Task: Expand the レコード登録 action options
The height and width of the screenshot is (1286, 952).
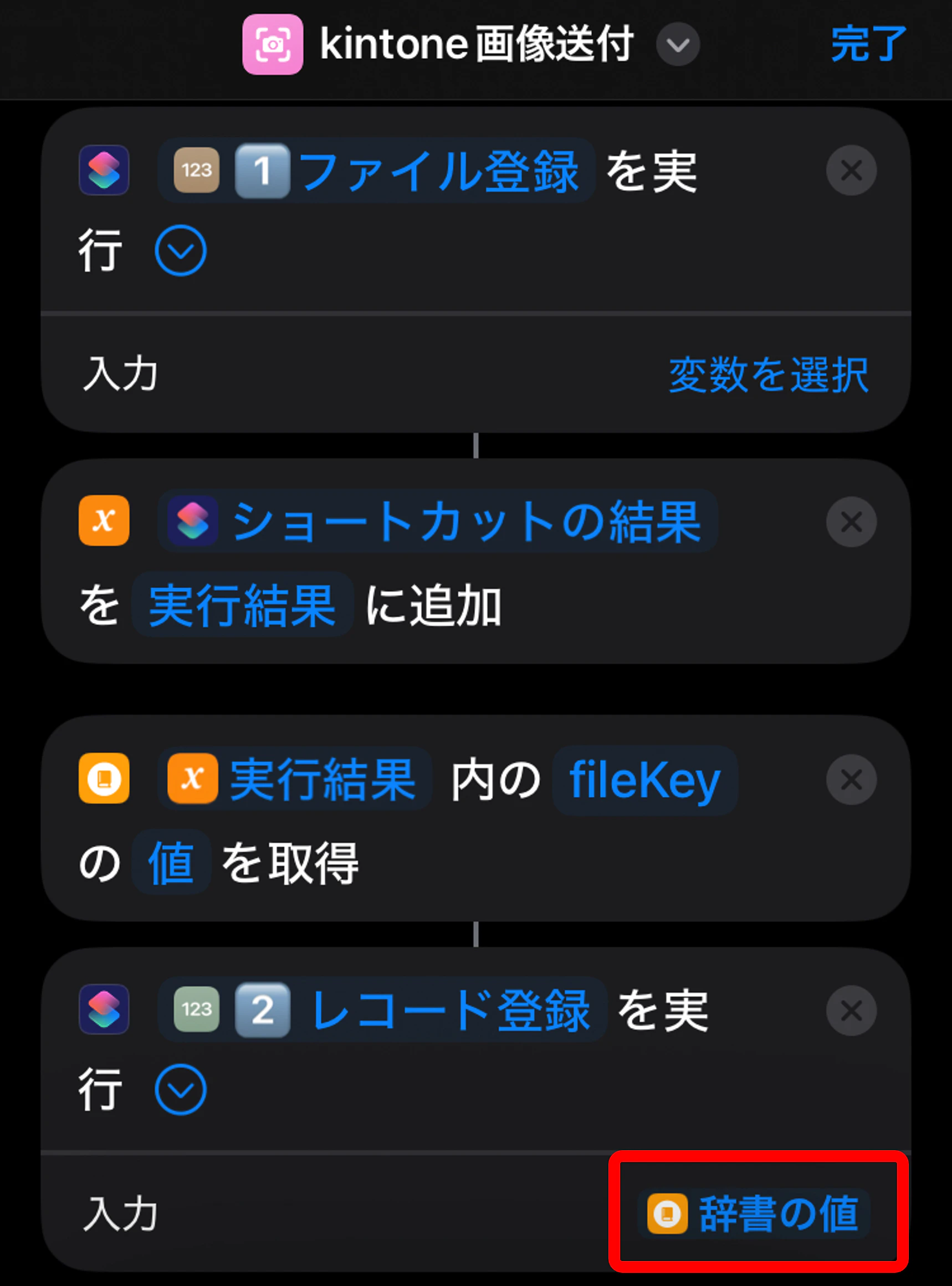Action: point(181,1089)
